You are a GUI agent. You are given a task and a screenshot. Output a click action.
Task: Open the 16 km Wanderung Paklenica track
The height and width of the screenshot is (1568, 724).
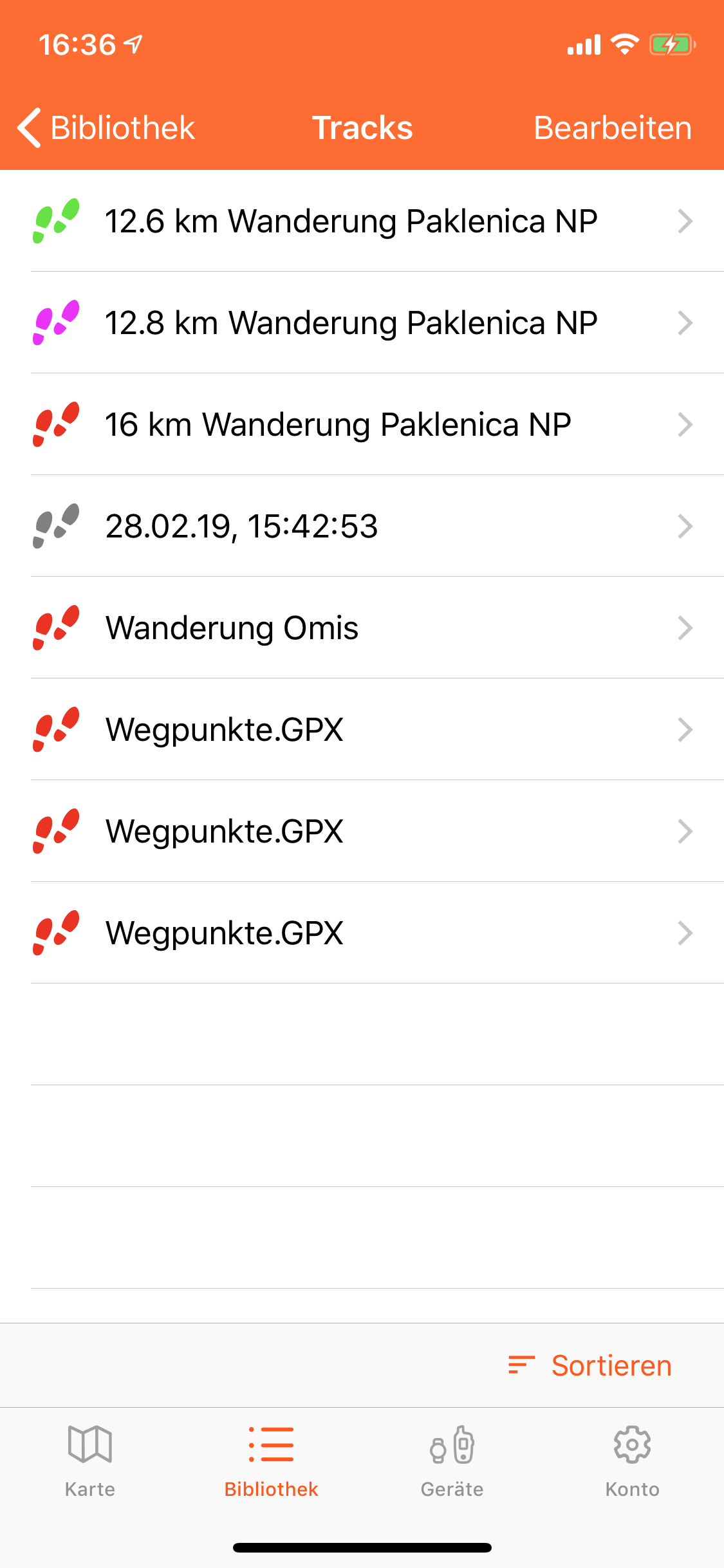coord(362,424)
